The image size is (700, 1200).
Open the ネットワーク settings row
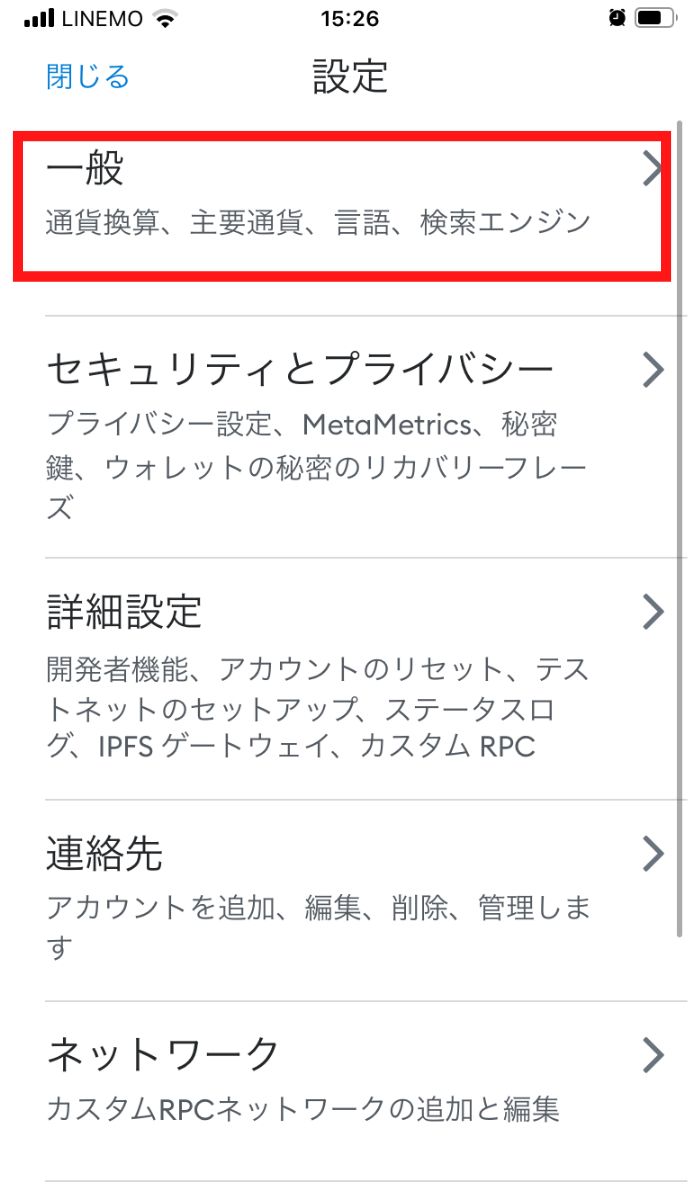[340, 1078]
